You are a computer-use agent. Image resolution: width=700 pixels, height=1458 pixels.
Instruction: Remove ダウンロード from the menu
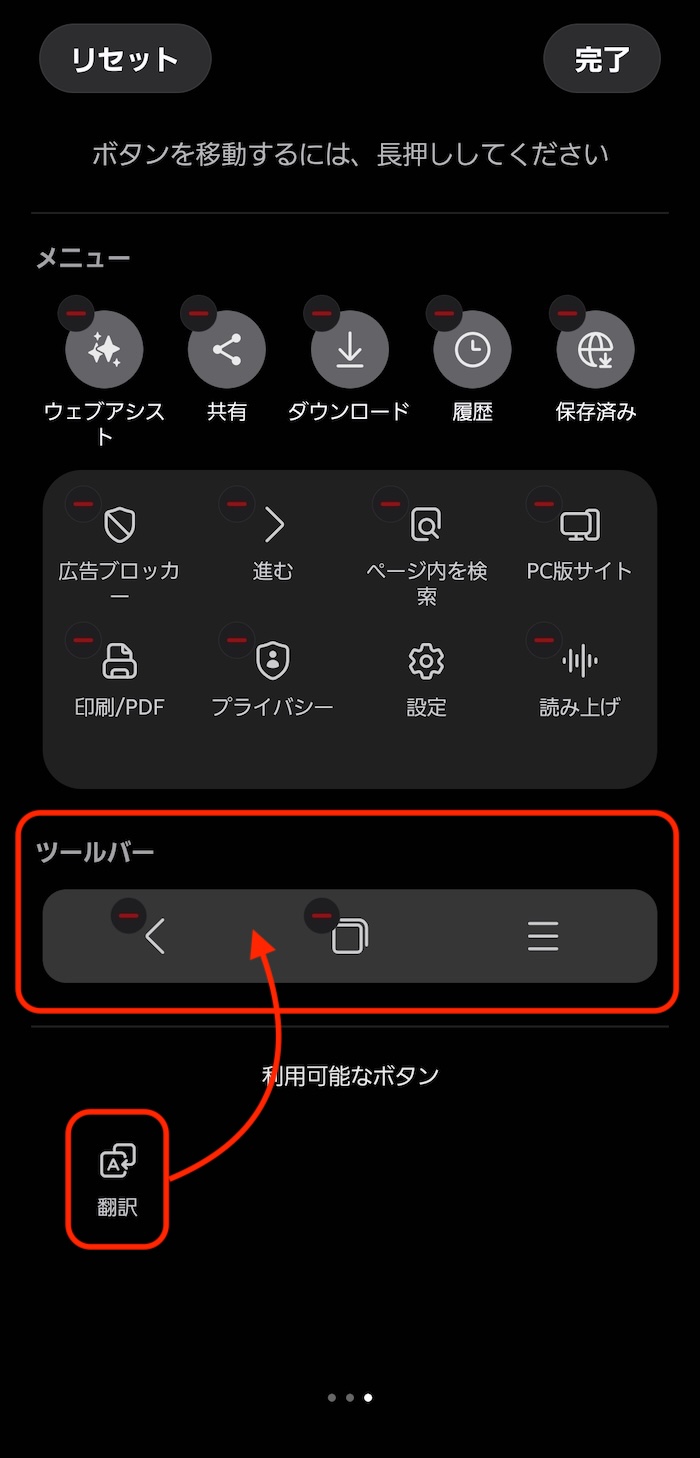(322, 313)
